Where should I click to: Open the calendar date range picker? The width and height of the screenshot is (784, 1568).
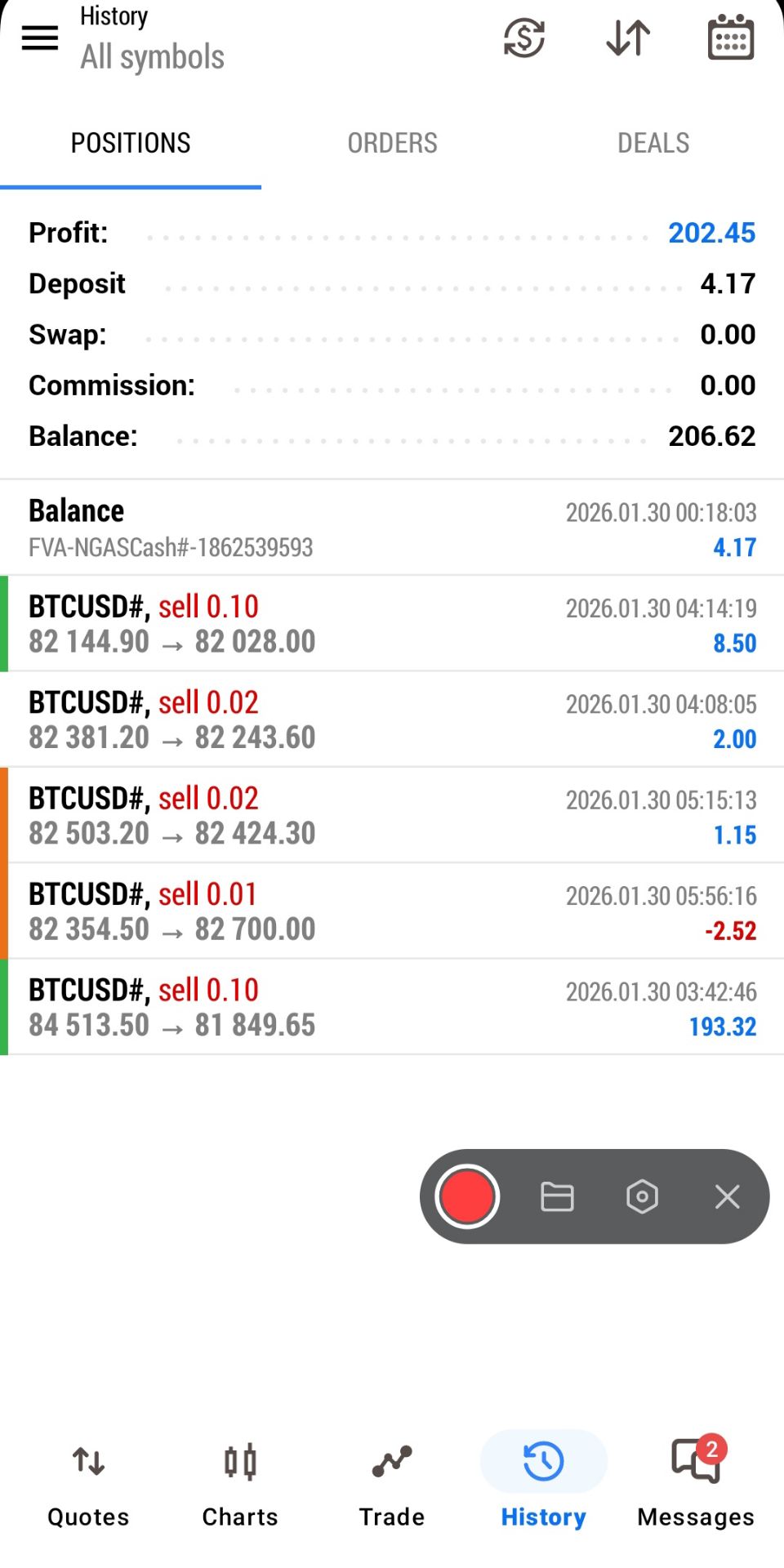point(730,38)
